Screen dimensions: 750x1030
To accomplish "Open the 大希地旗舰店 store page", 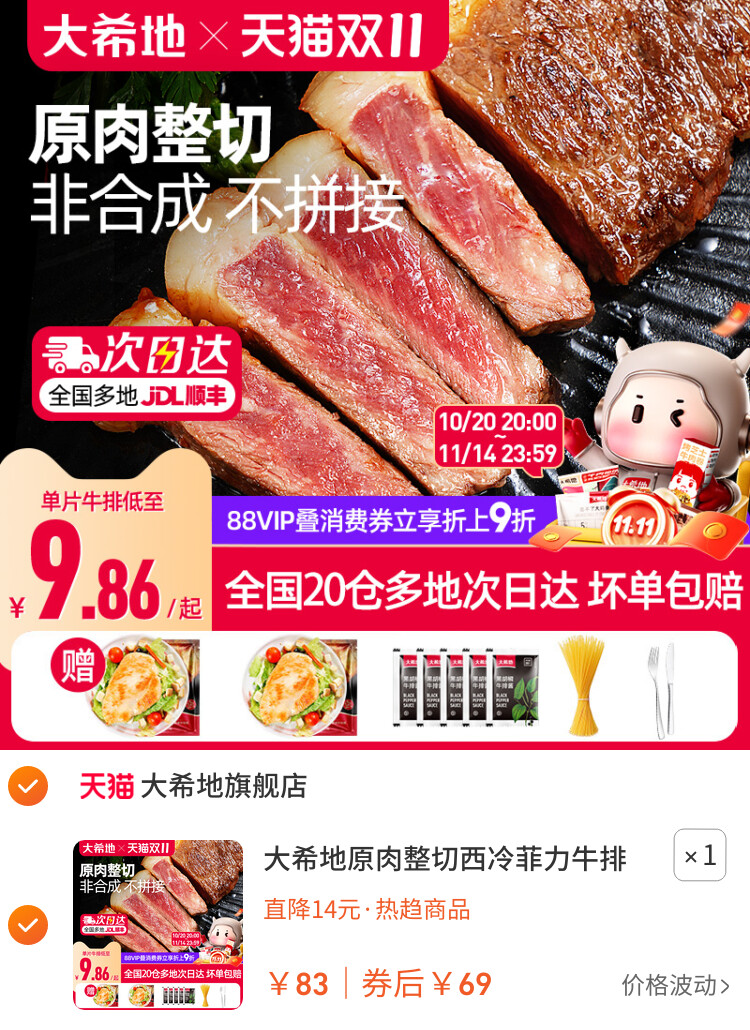I will click(x=223, y=786).
